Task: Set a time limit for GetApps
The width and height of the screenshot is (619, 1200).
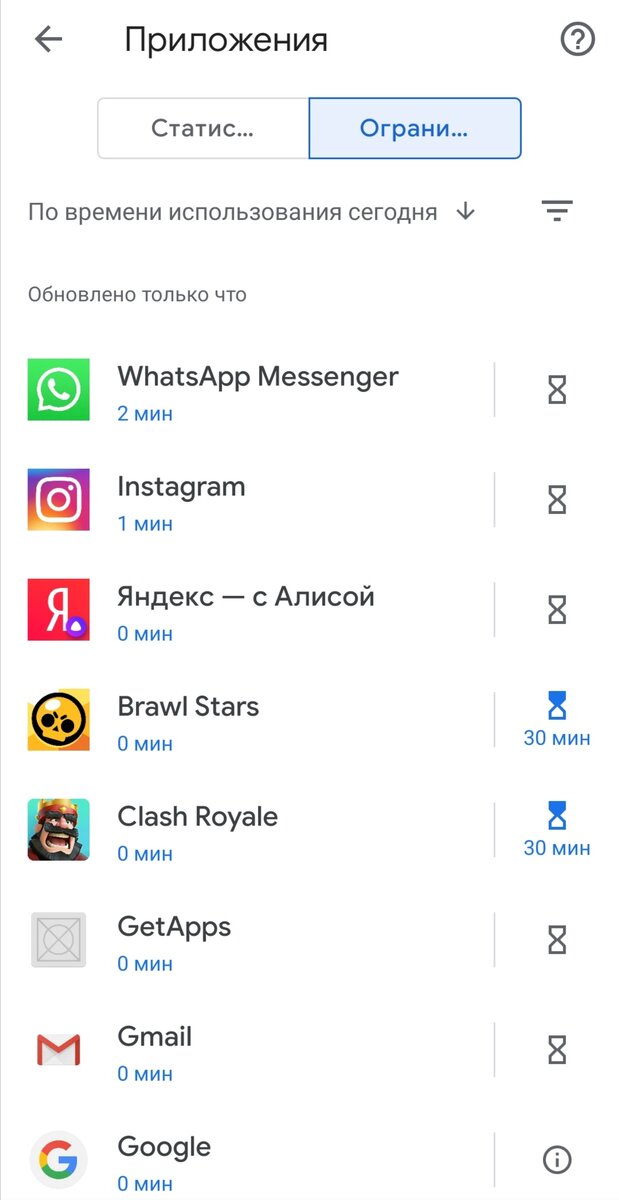Action: coord(557,940)
